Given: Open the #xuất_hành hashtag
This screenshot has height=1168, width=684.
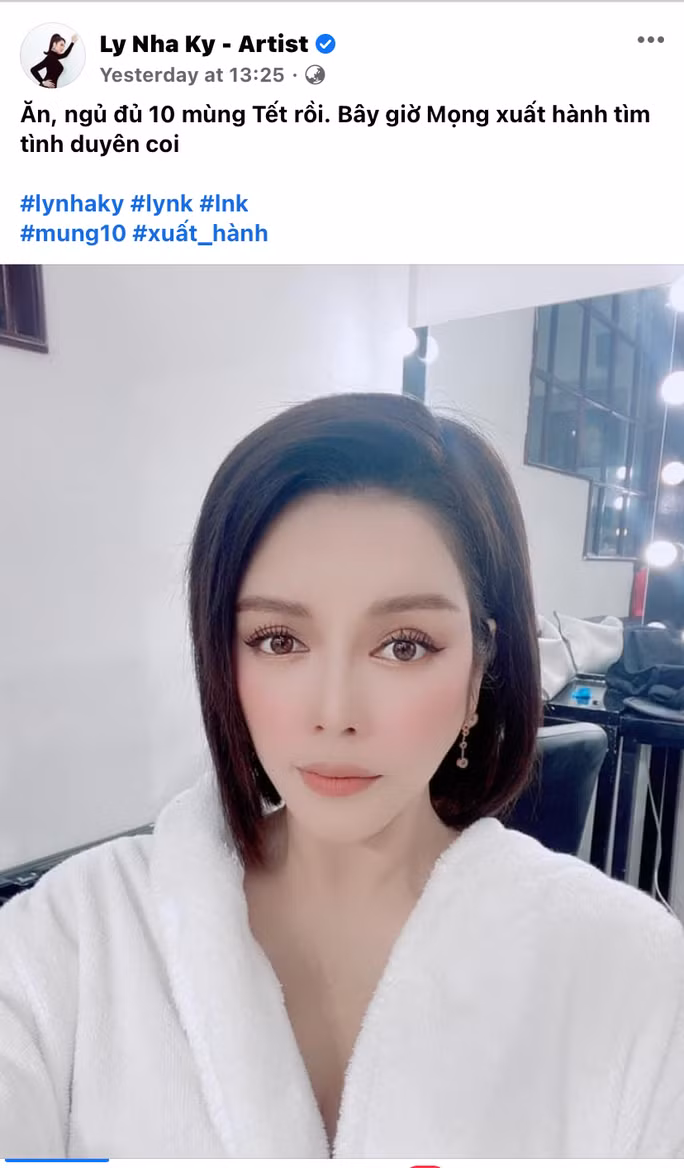Looking at the screenshot, I should (200, 234).
